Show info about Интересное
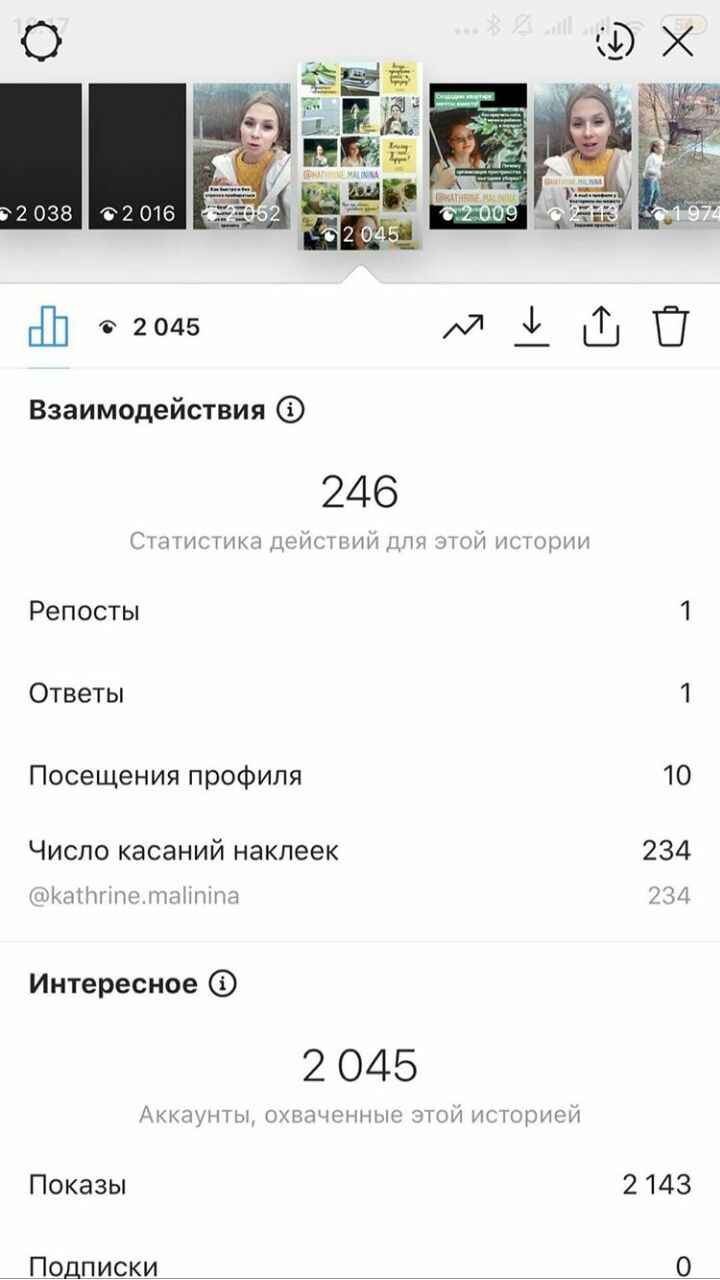The height and width of the screenshot is (1280, 720). 222,984
